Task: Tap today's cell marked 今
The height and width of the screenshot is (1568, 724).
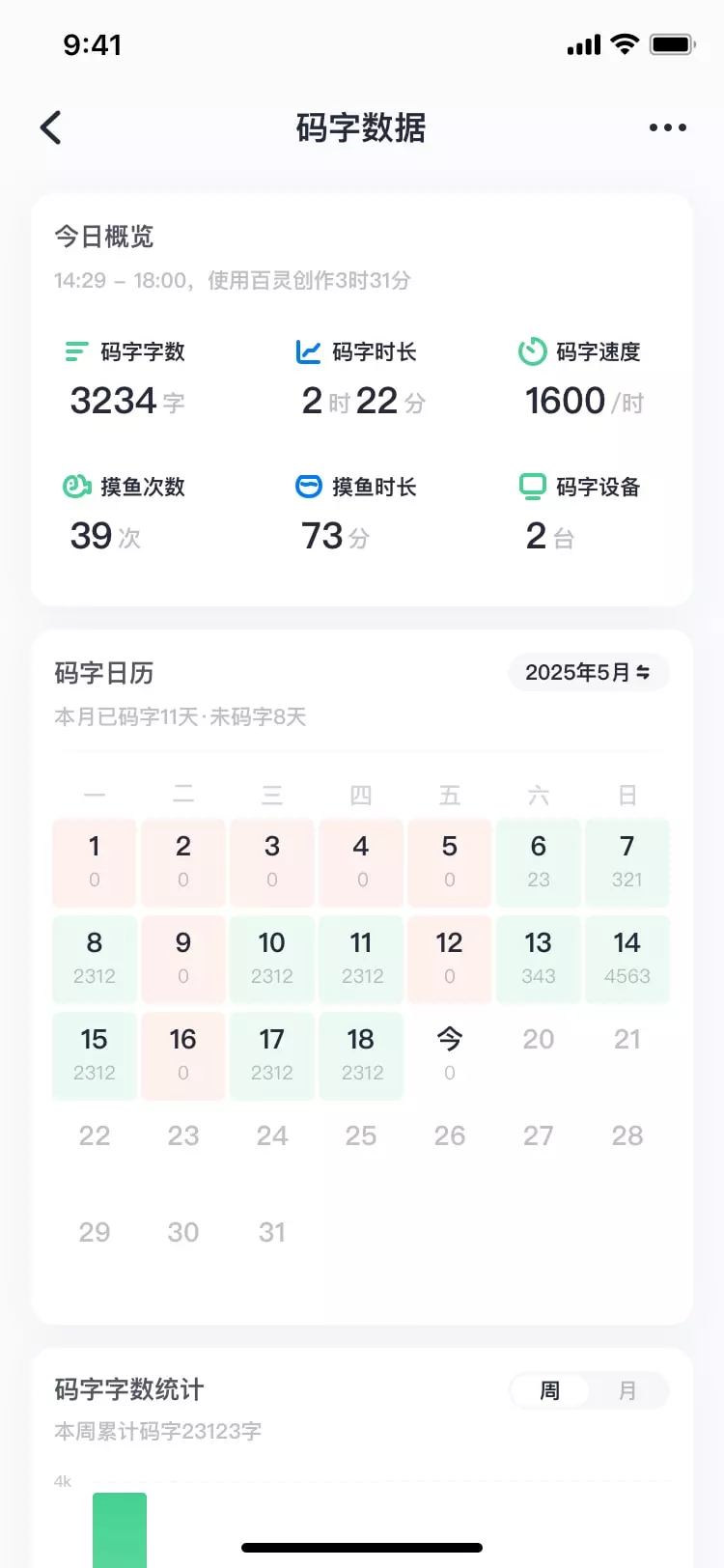Action: (450, 1055)
